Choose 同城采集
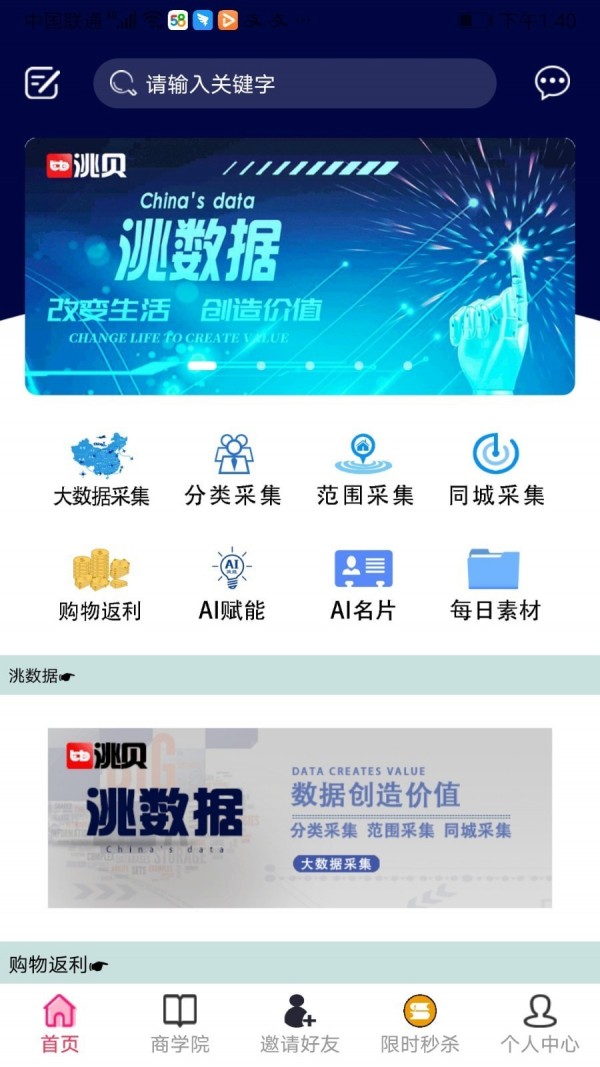The width and height of the screenshot is (600, 1067). [496, 470]
